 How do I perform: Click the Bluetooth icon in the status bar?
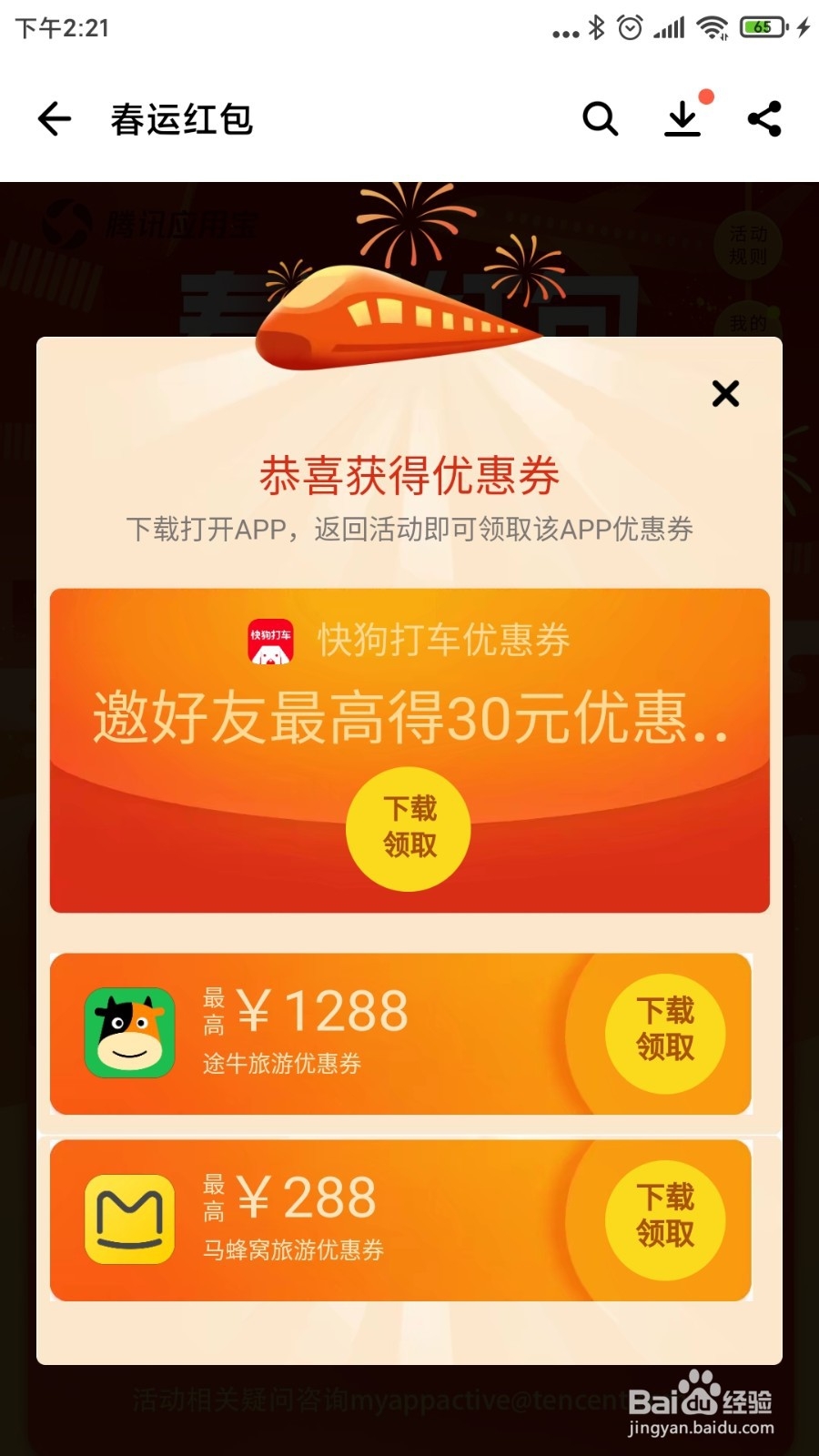(596, 27)
